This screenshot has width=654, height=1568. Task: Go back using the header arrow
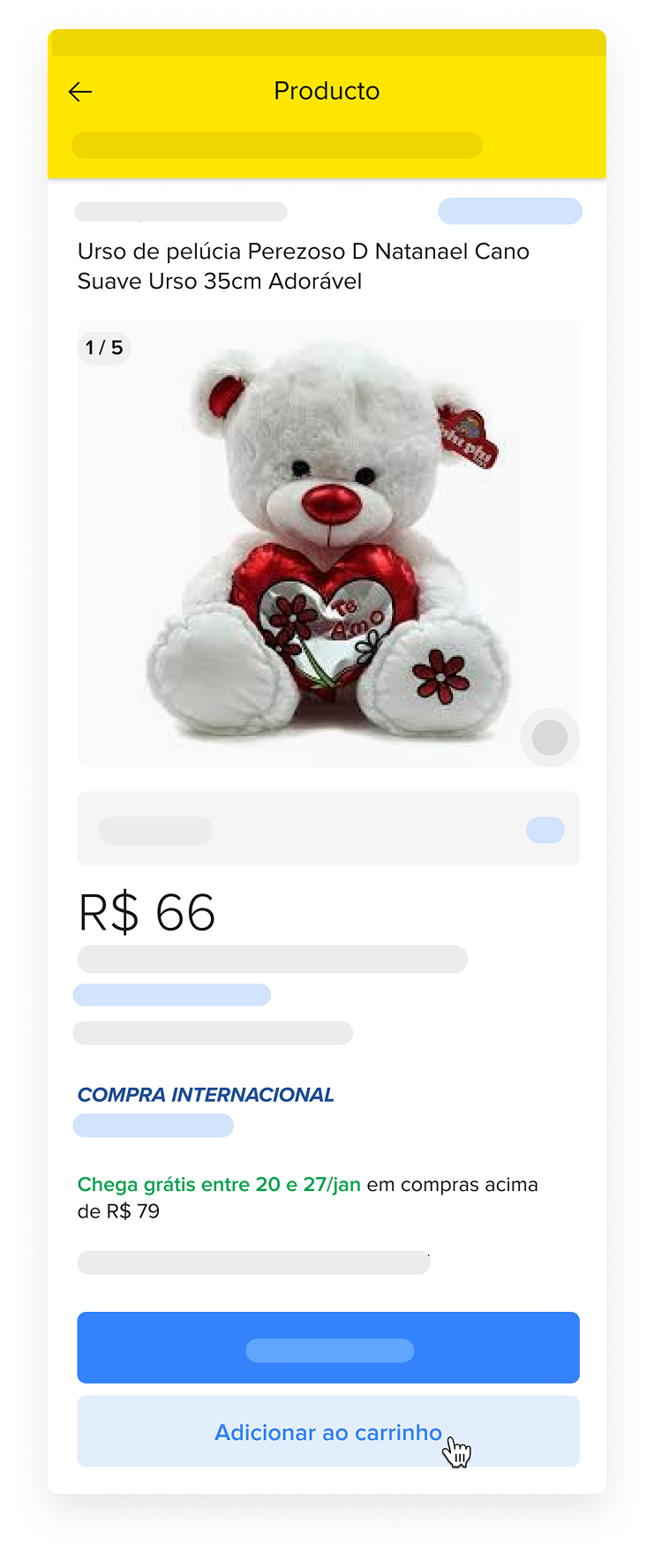click(80, 92)
